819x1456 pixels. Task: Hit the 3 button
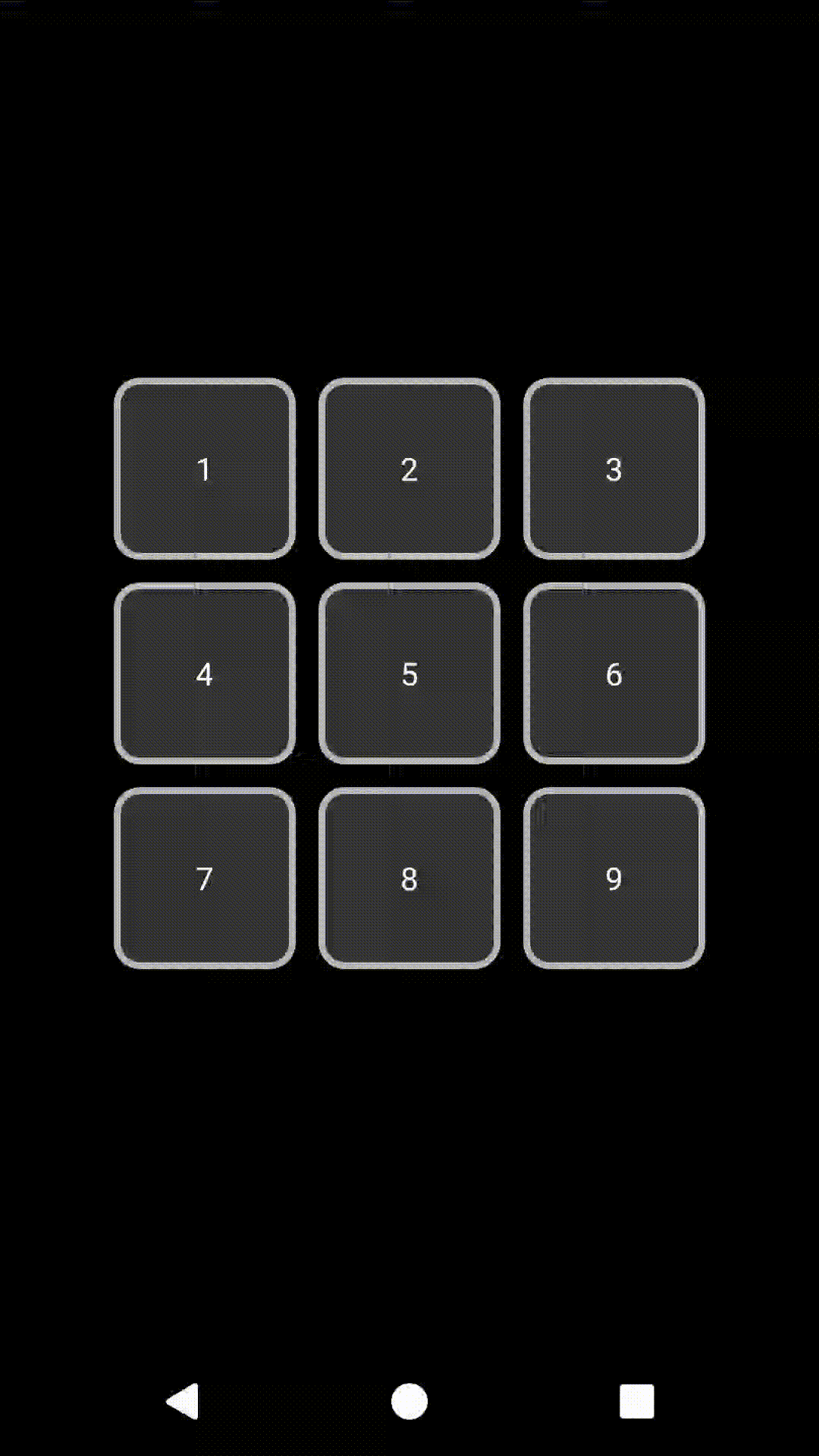614,469
